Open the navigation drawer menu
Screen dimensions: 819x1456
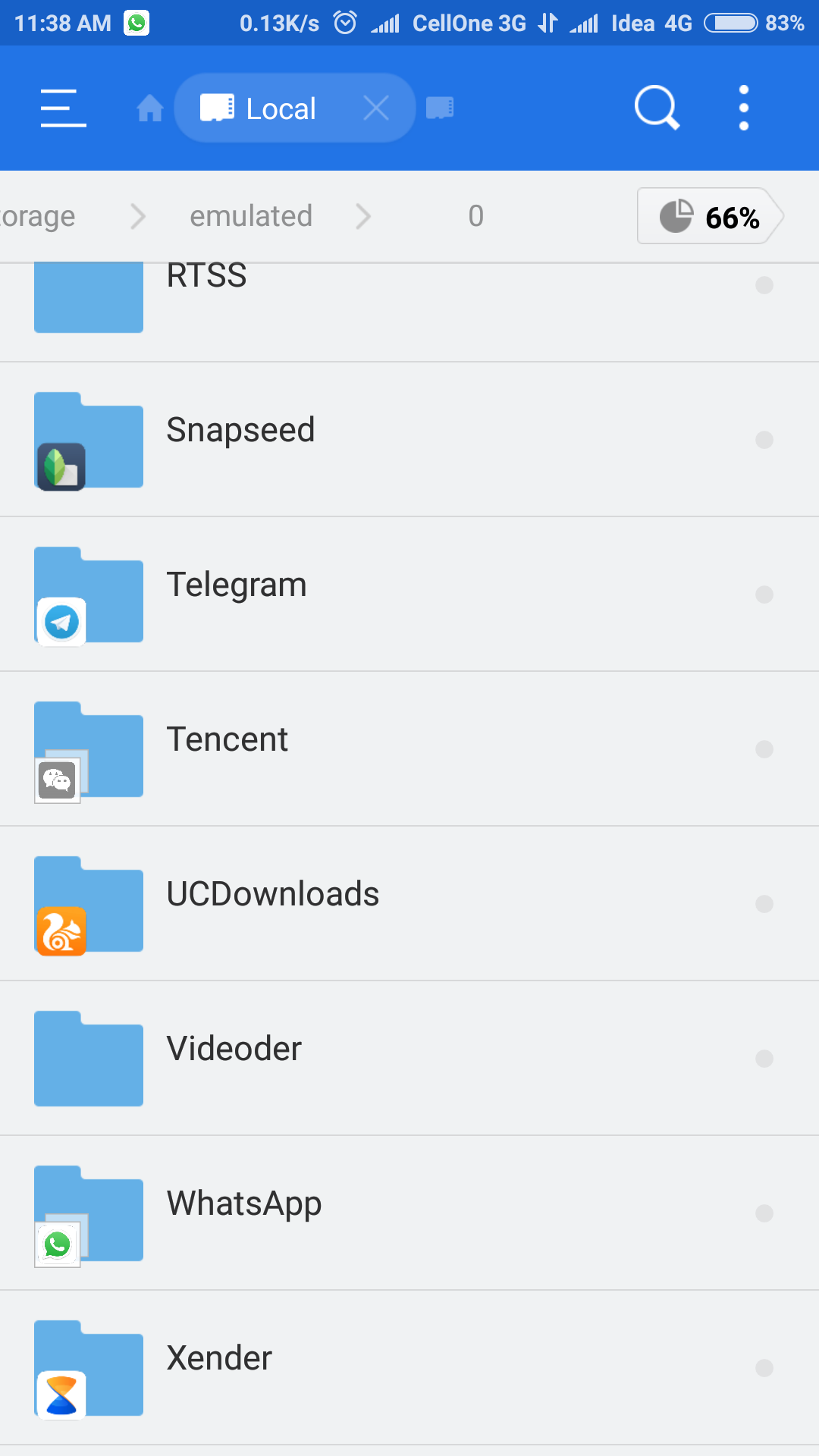pos(63,108)
